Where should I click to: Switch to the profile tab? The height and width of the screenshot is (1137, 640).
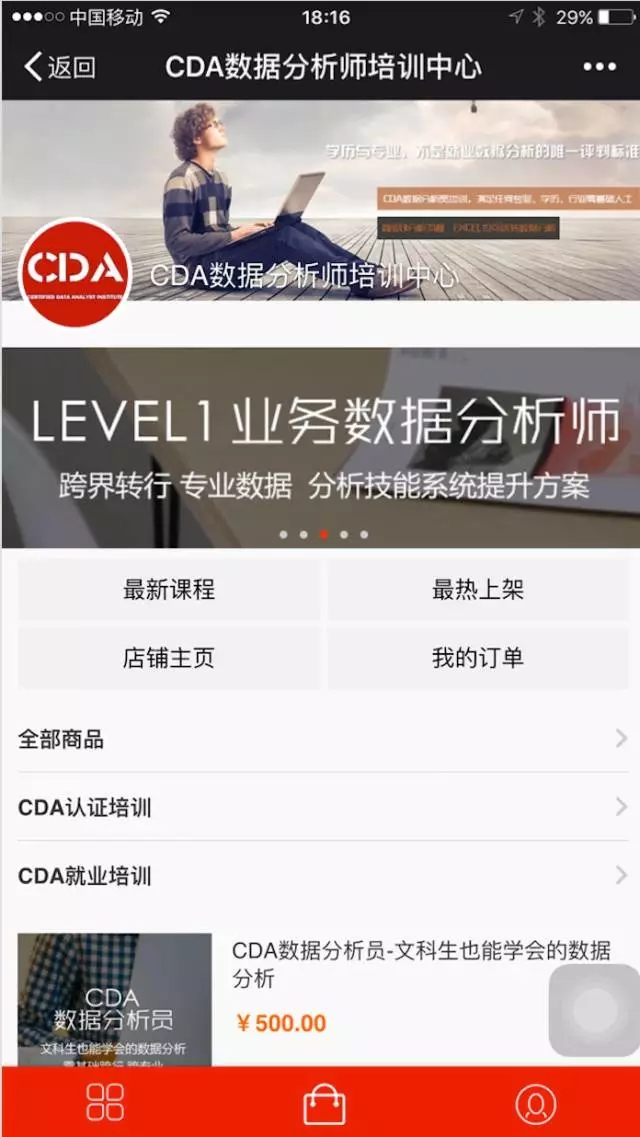point(535,1103)
